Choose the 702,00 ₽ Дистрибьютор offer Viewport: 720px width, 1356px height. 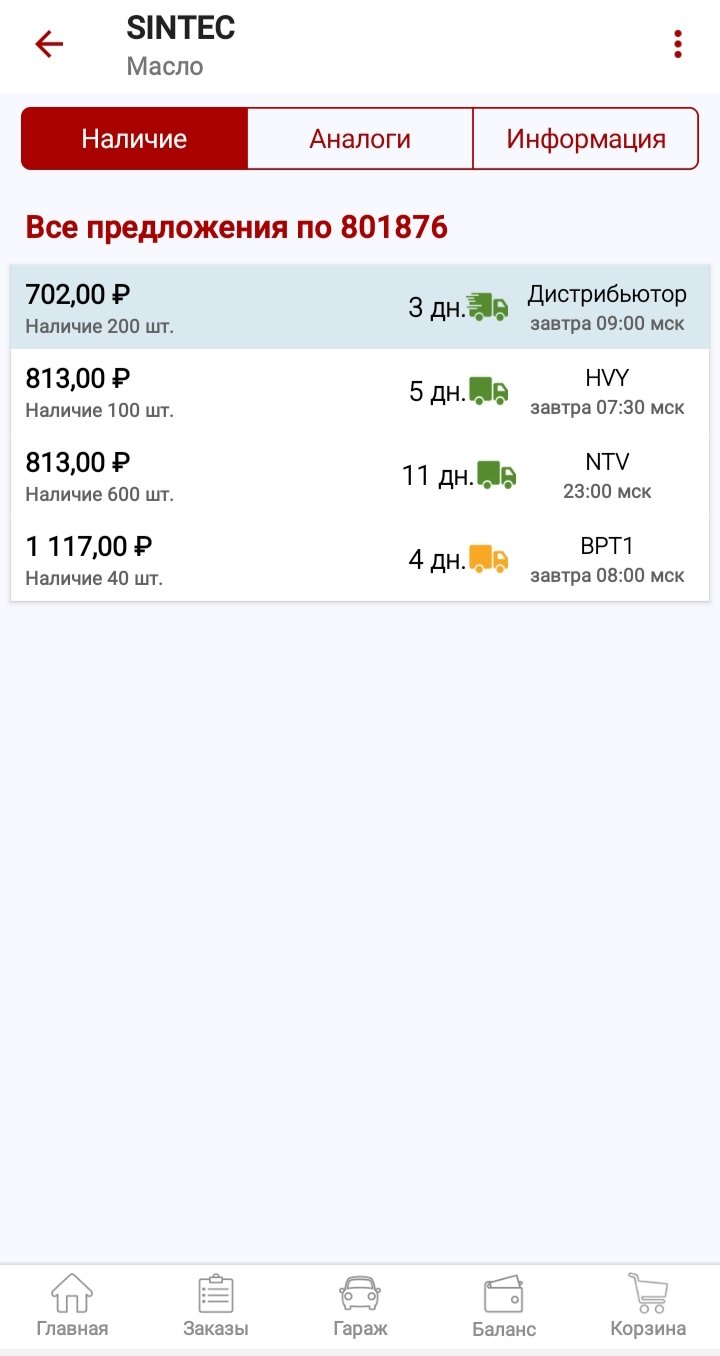pos(360,307)
